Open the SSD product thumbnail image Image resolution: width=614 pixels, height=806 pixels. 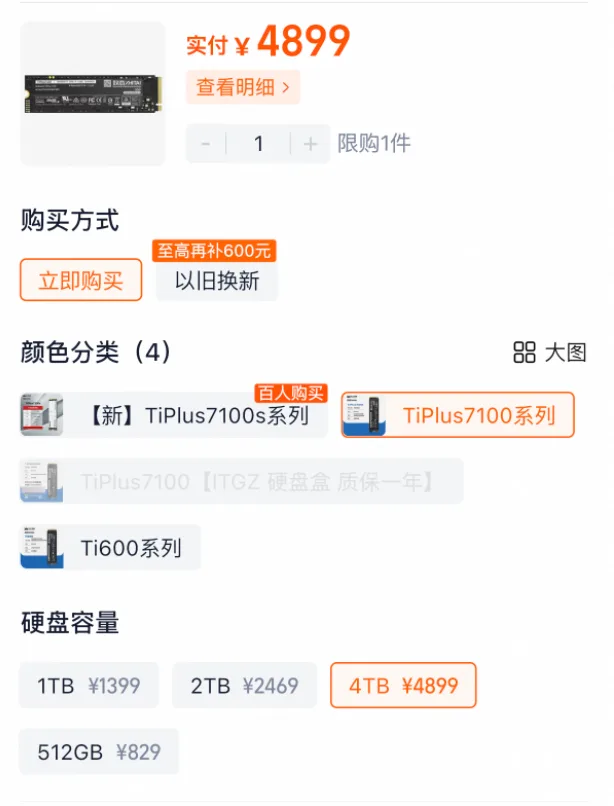click(x=93, y=94)
